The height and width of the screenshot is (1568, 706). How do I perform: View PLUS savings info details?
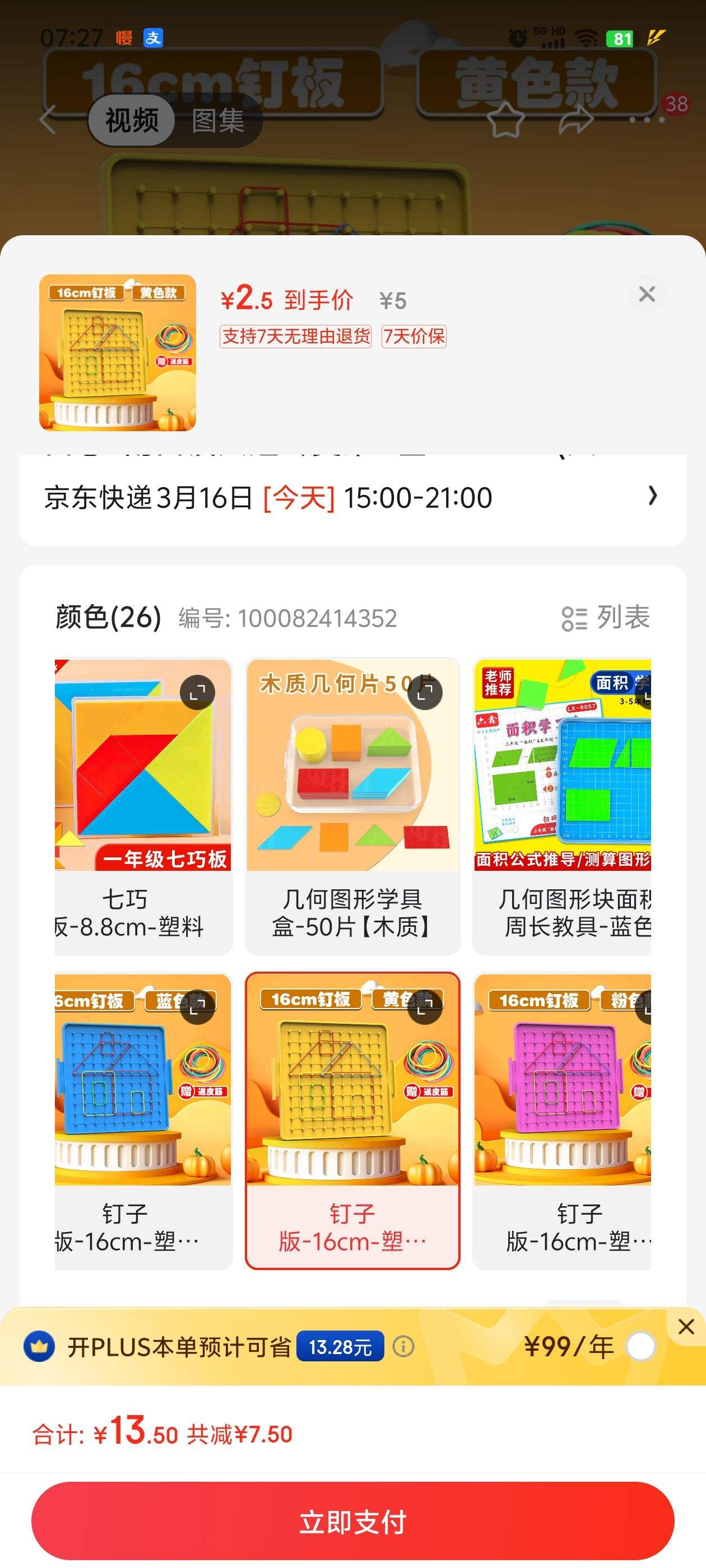tap(403, 1346)
